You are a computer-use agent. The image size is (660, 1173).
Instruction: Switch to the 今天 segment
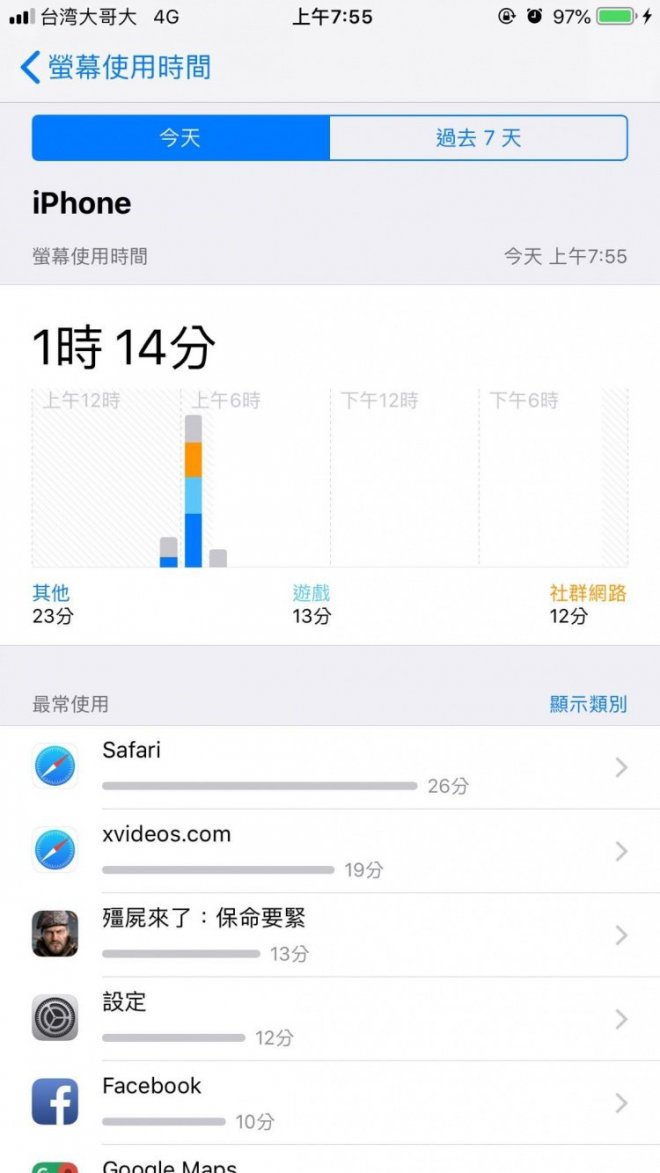pos(180,138)
